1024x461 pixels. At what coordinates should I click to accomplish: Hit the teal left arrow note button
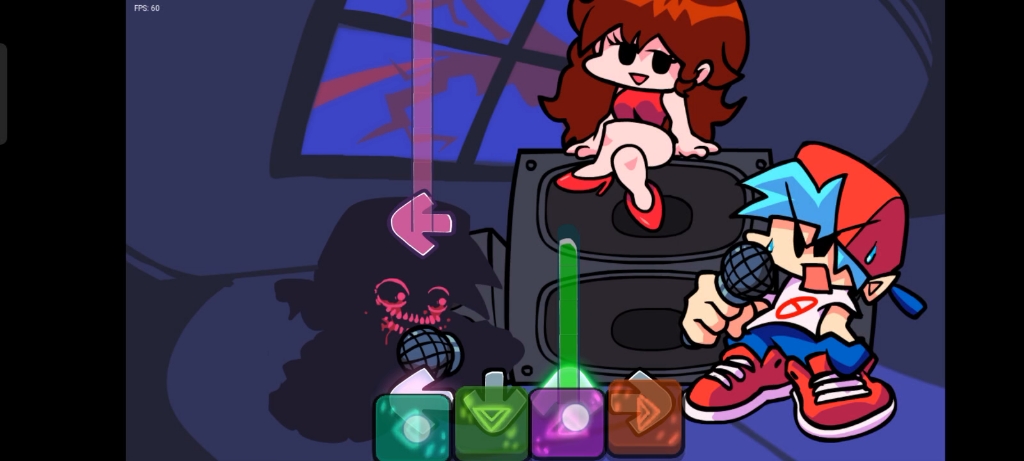[413, 426]
